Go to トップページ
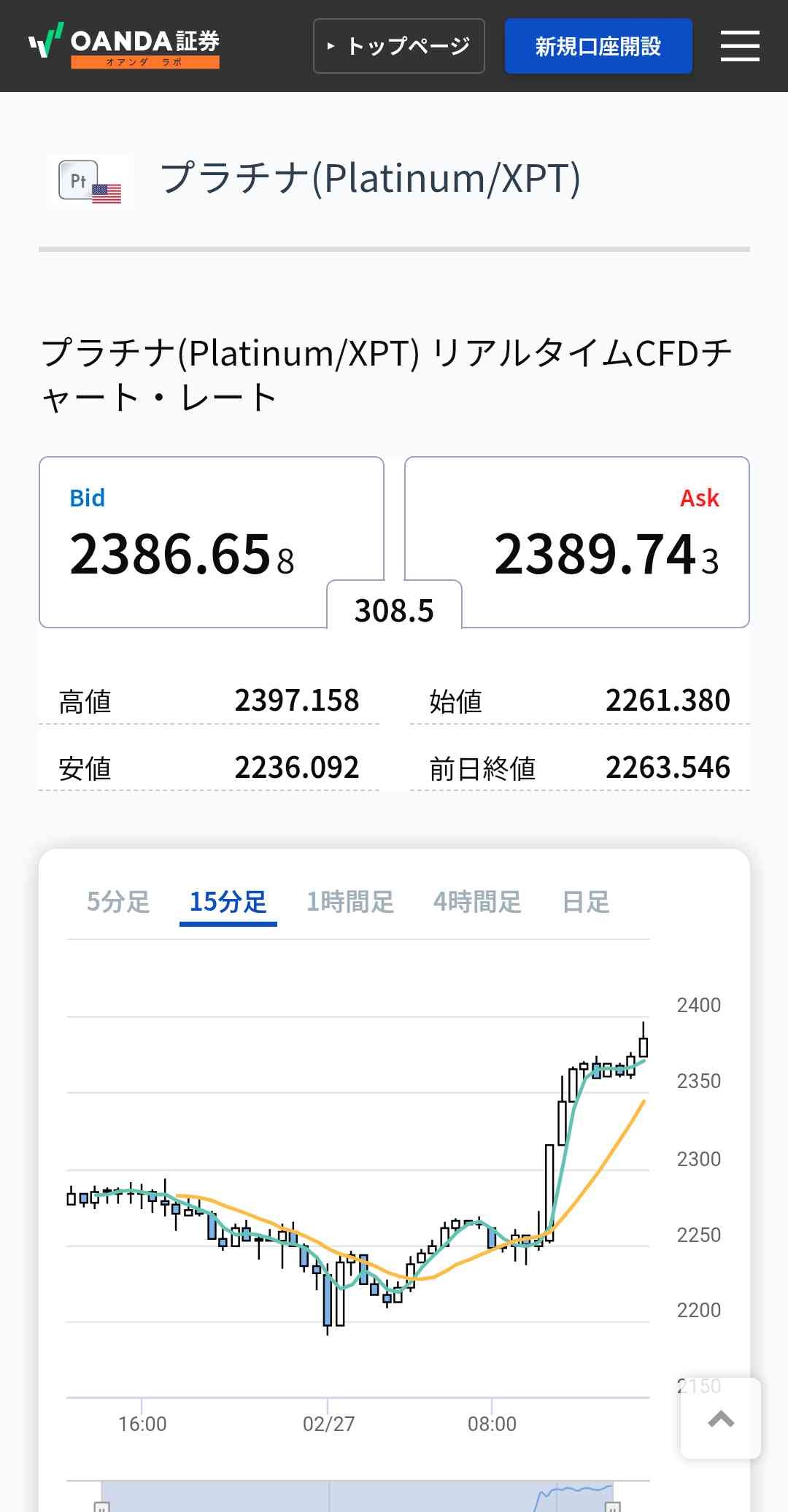 pos(399,46)
